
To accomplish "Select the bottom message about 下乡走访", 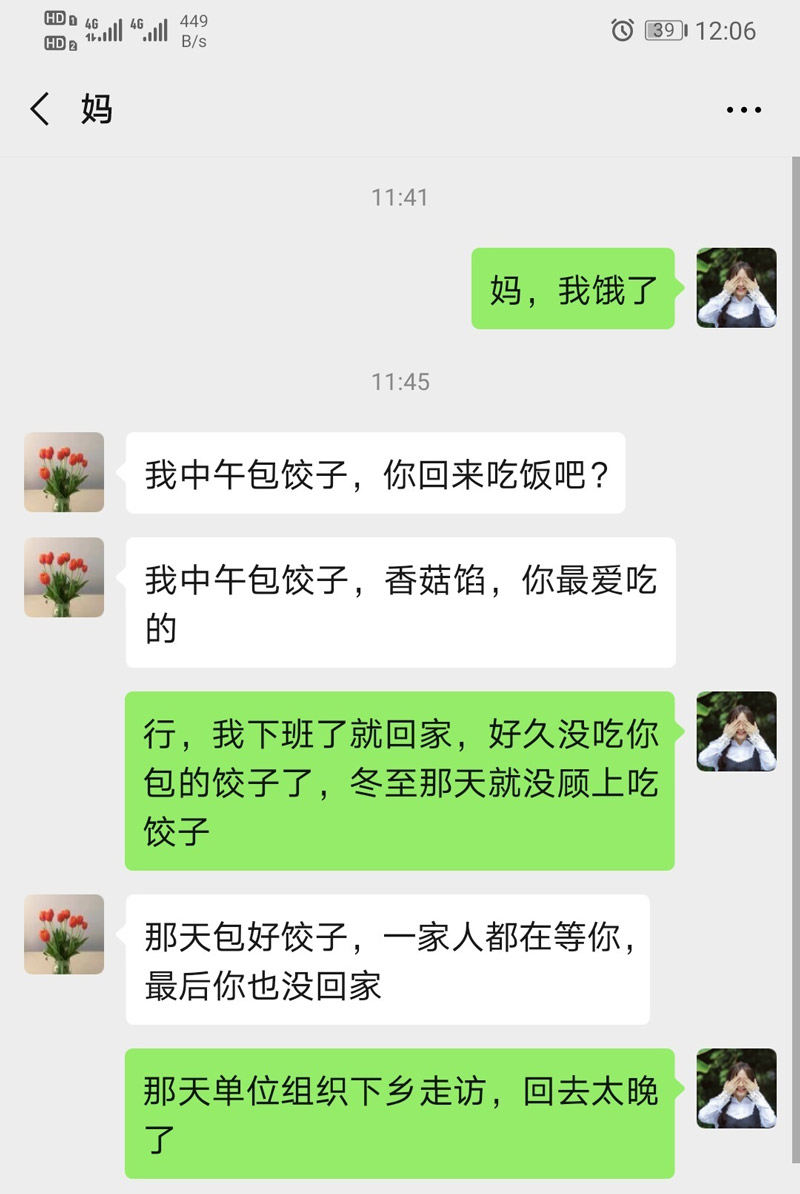I will 399,1113.
